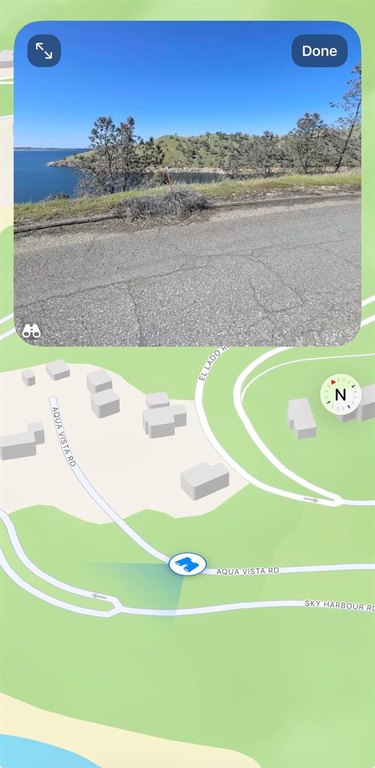This screenshot has height=768, width=375.
Task: Tap the blue binoculars marker on the map
Action: [x=188, y=564]
